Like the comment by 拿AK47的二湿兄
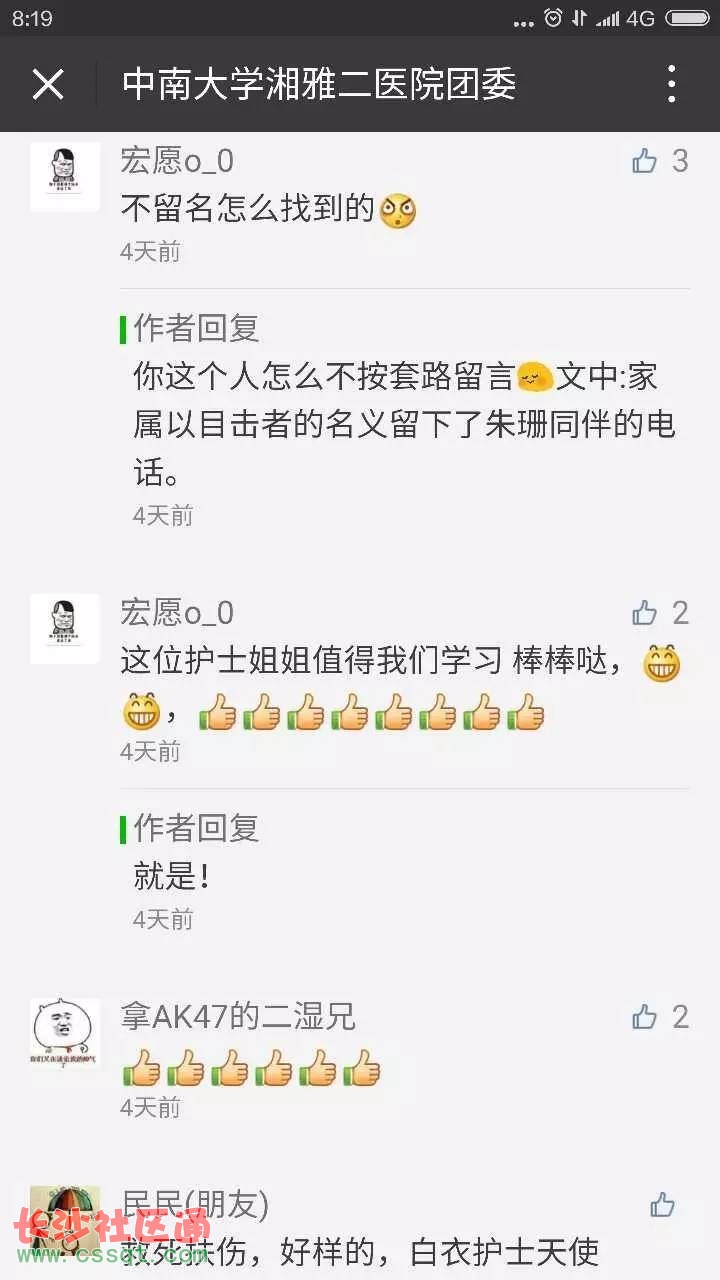The width and height of the screenshot is (720, 1280). pos(645,1017)
